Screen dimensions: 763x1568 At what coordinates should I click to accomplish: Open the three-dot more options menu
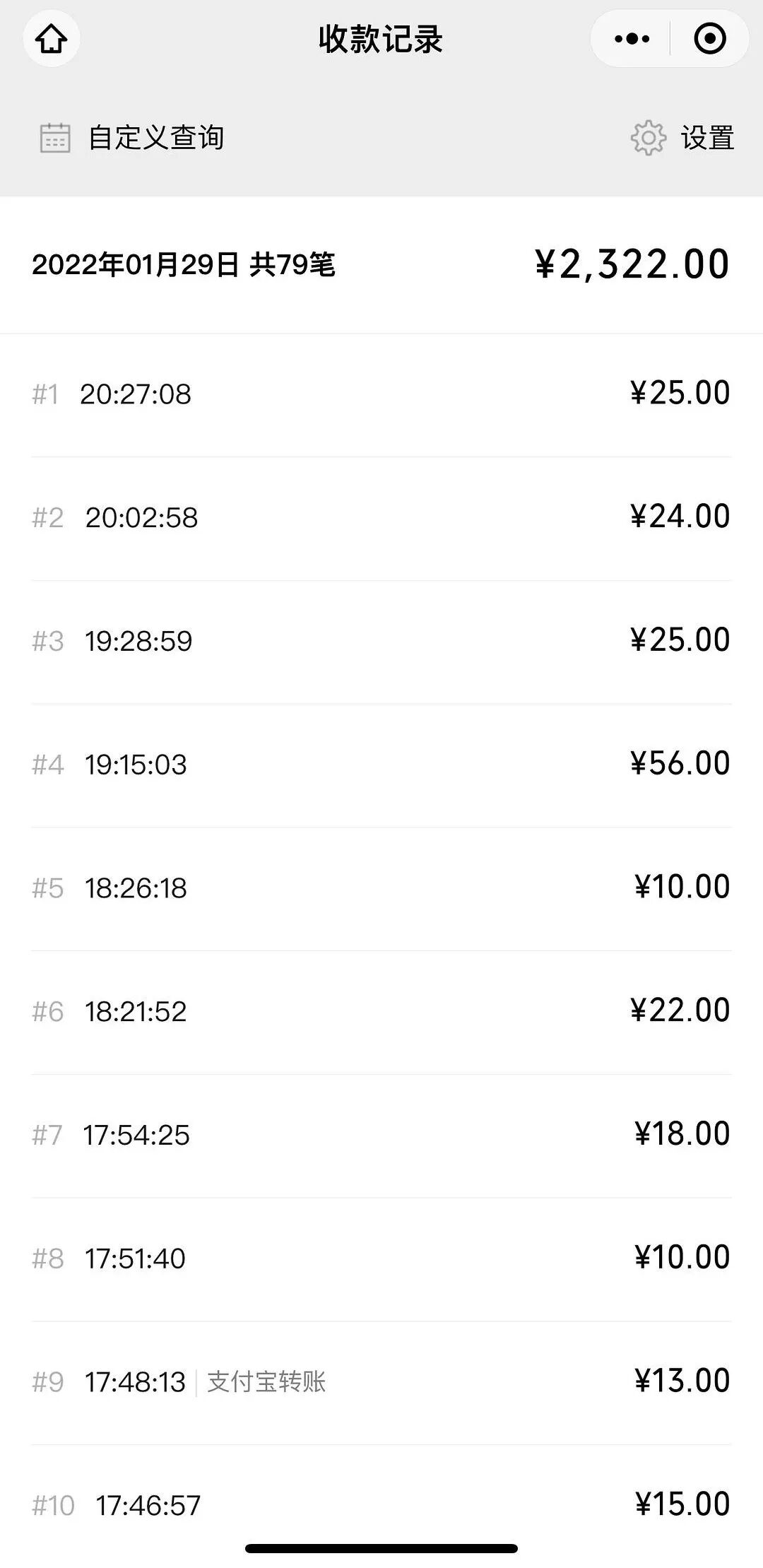(632, 39)
